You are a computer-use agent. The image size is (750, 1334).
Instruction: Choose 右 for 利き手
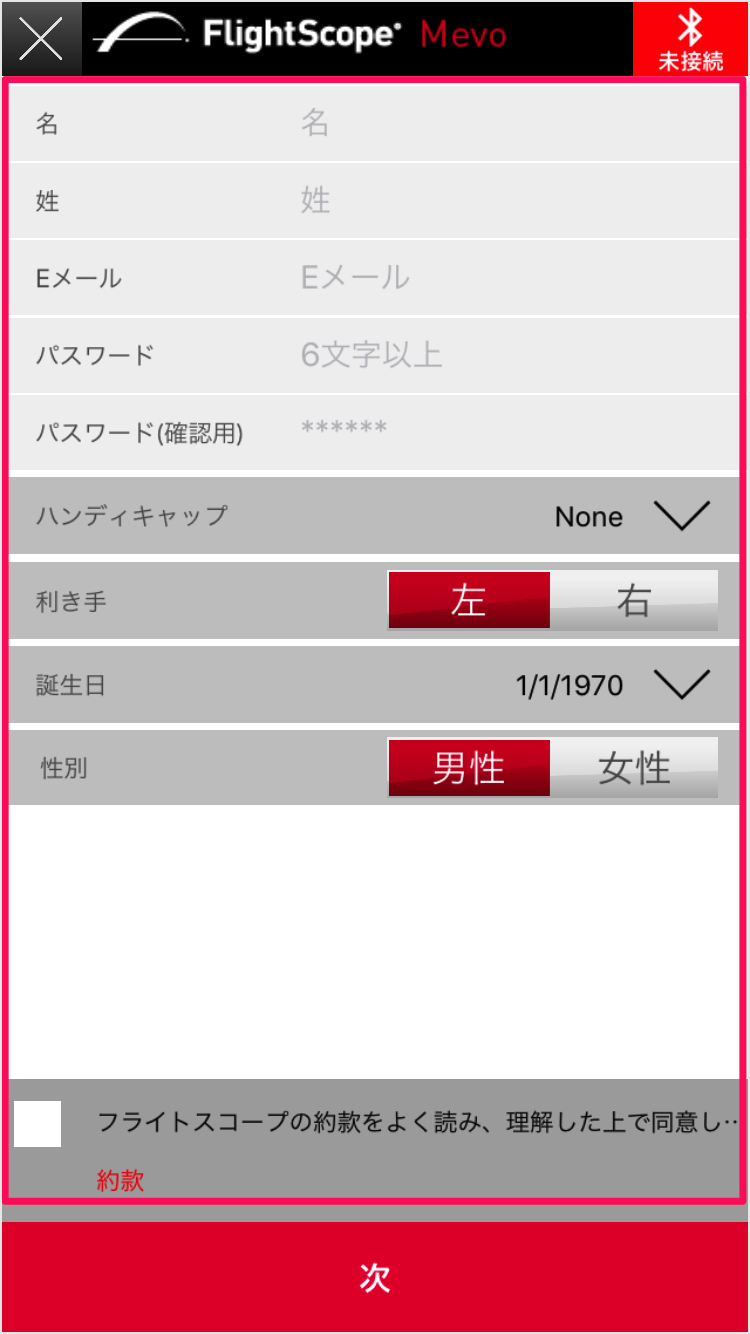tap(634, 600)
